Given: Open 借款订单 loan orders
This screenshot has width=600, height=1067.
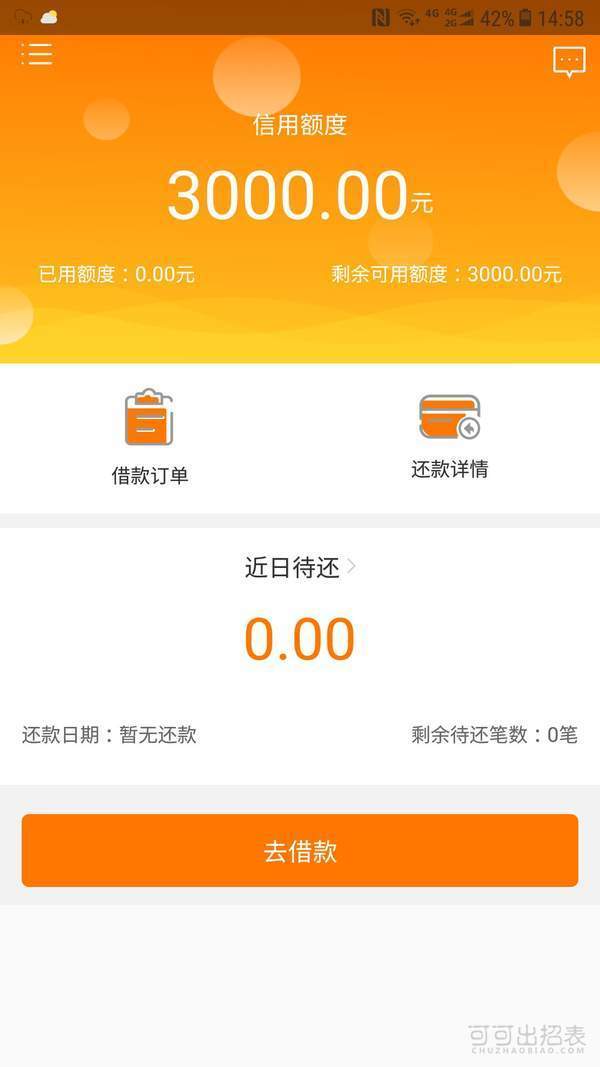Looking at the screenshot, I should coord(149,437).
